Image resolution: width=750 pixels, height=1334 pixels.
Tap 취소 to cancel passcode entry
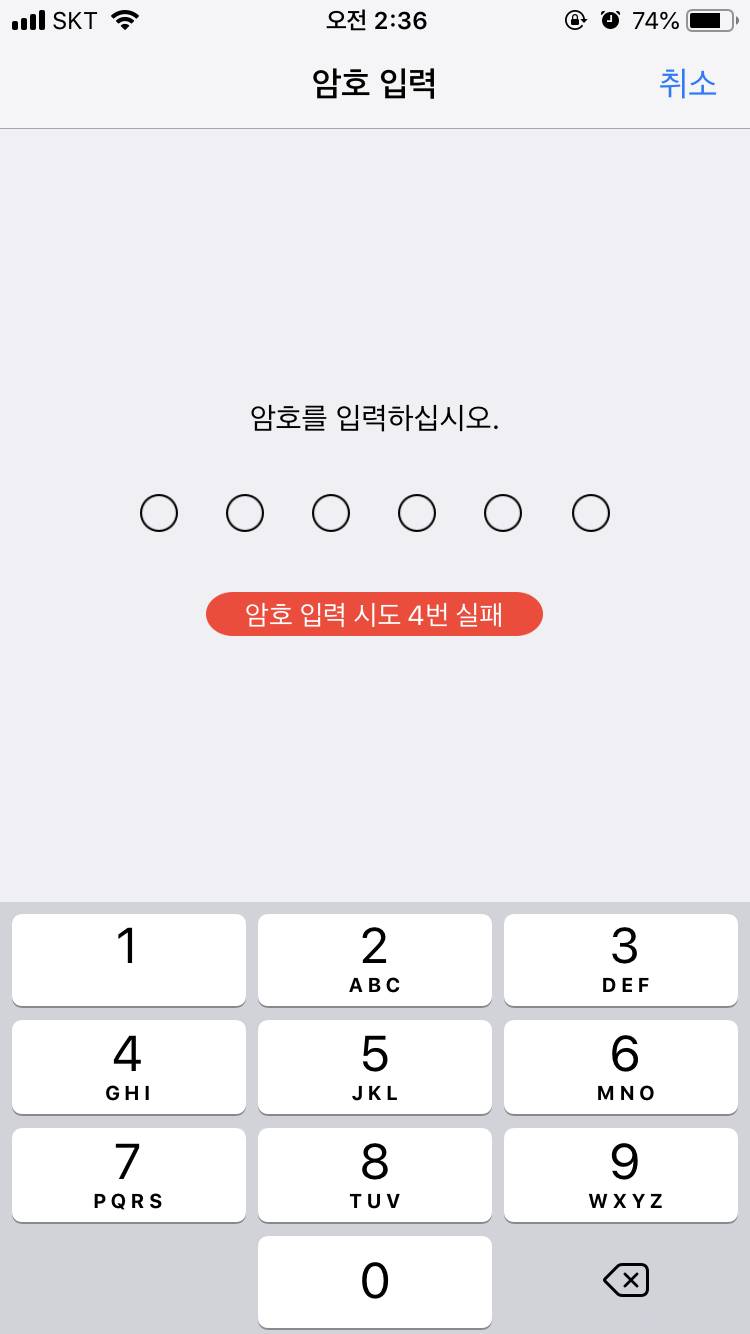pyautogui.click(x=688, y=84)
